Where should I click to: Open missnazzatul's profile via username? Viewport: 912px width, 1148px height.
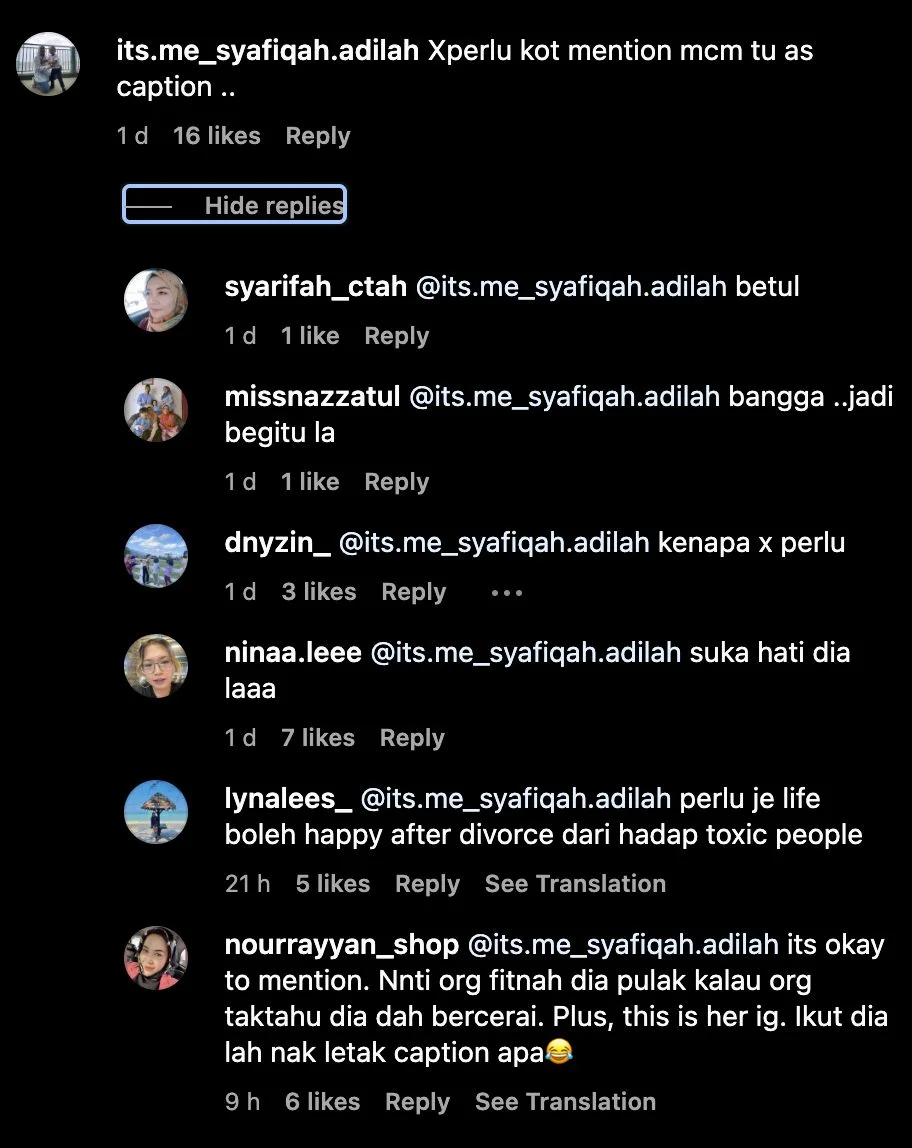pos(314,397)
